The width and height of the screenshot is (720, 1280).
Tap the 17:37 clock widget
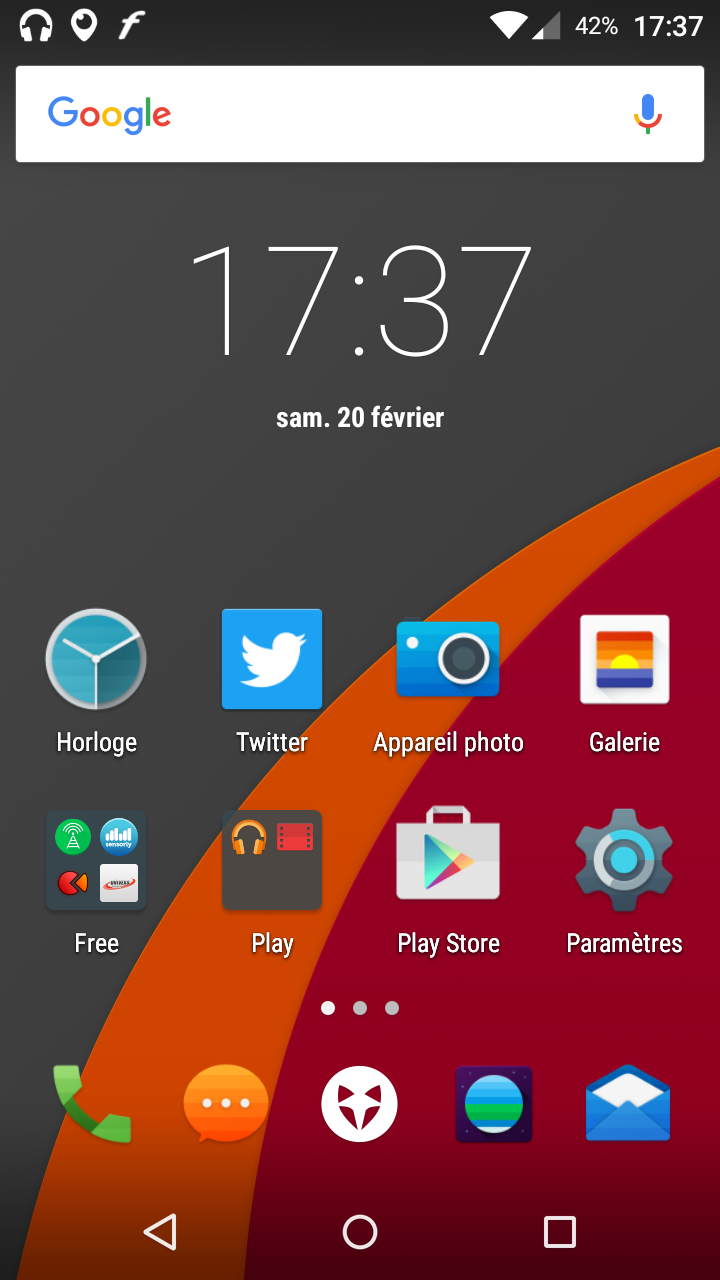[x=360, y=300]
